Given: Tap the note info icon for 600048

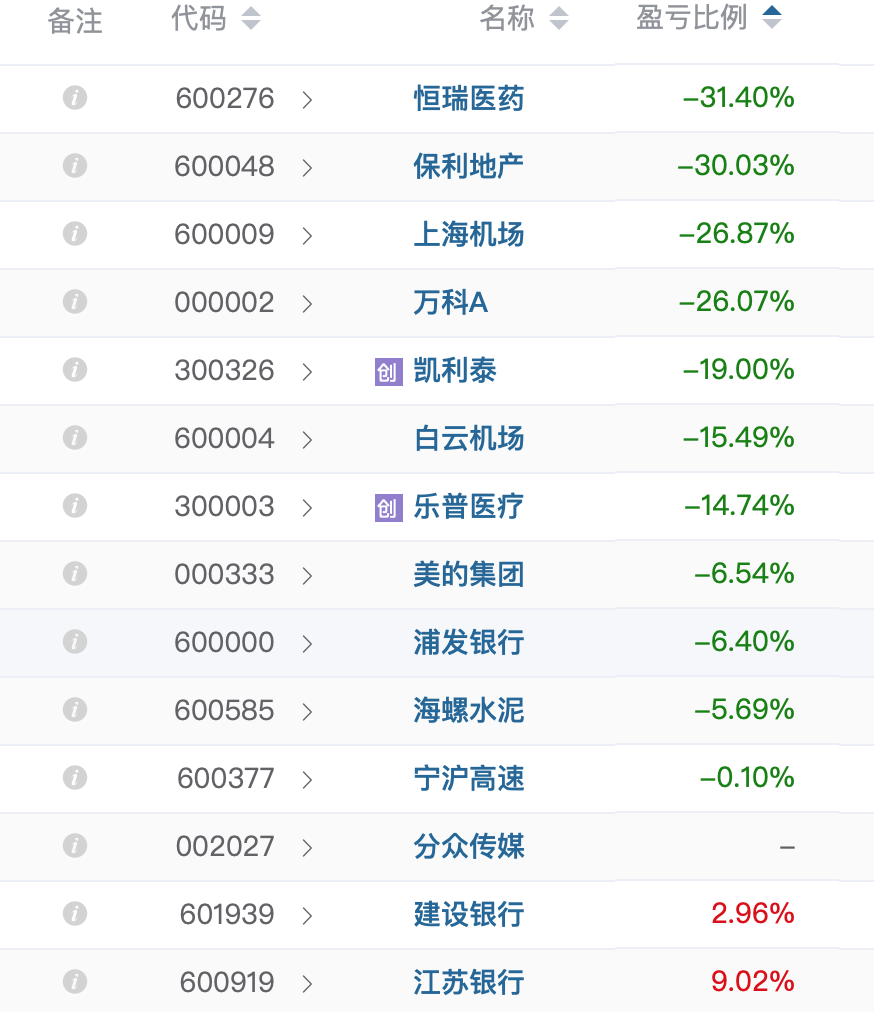Looking at the screenshot, I should click(75, 166).
